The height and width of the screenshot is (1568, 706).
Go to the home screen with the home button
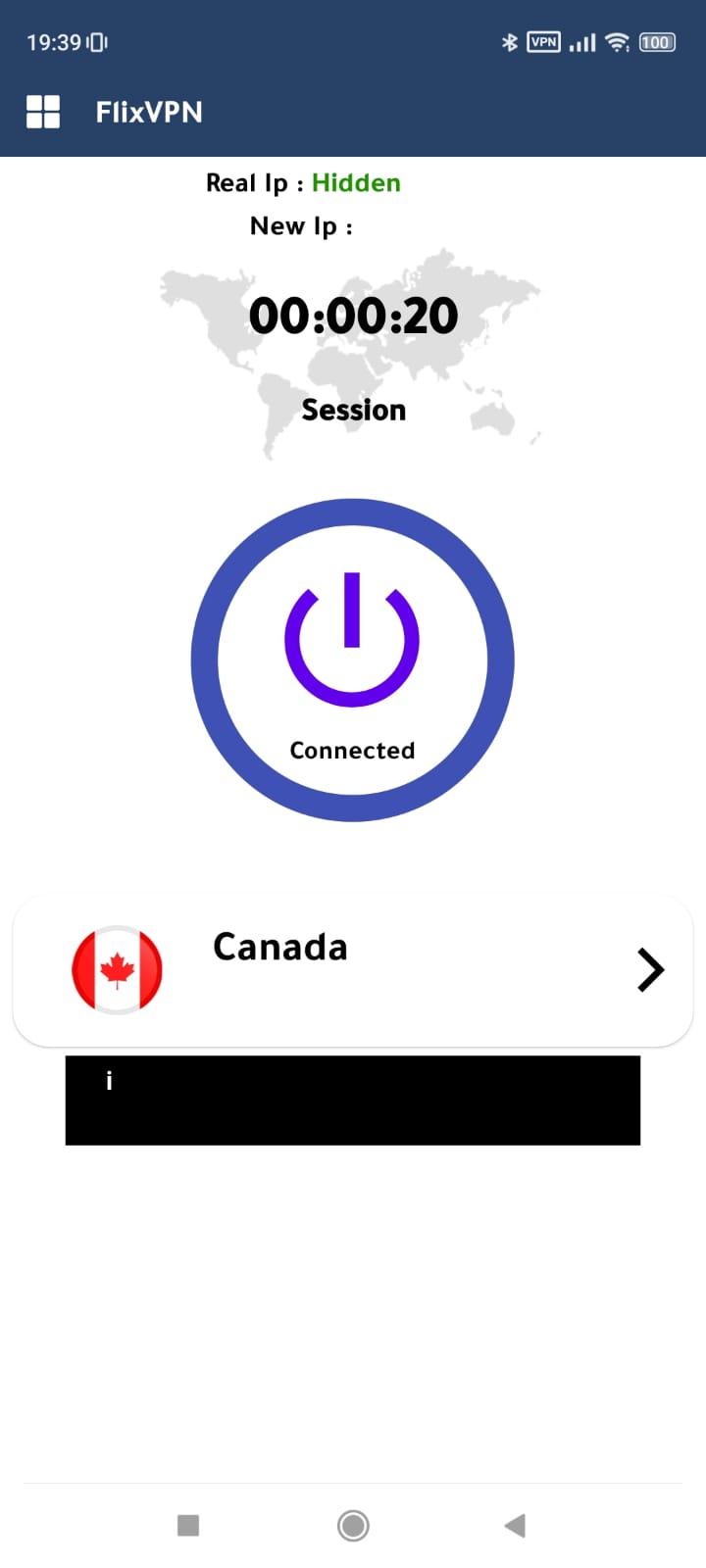[353, 1525]
